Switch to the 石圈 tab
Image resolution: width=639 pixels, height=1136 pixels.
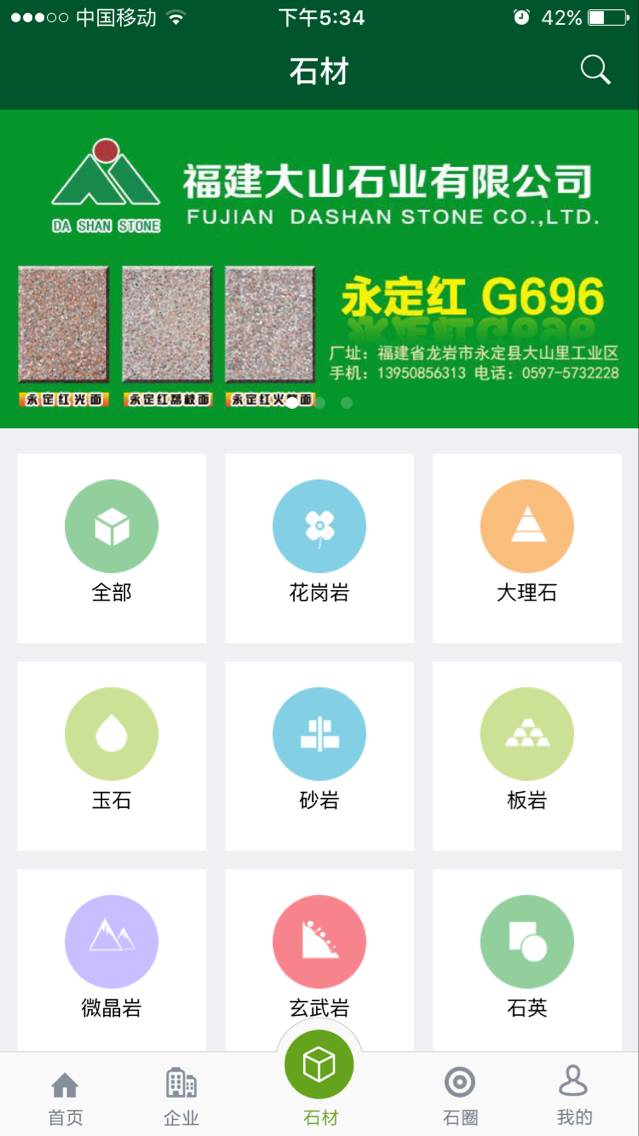click(x=459, y=1097)
